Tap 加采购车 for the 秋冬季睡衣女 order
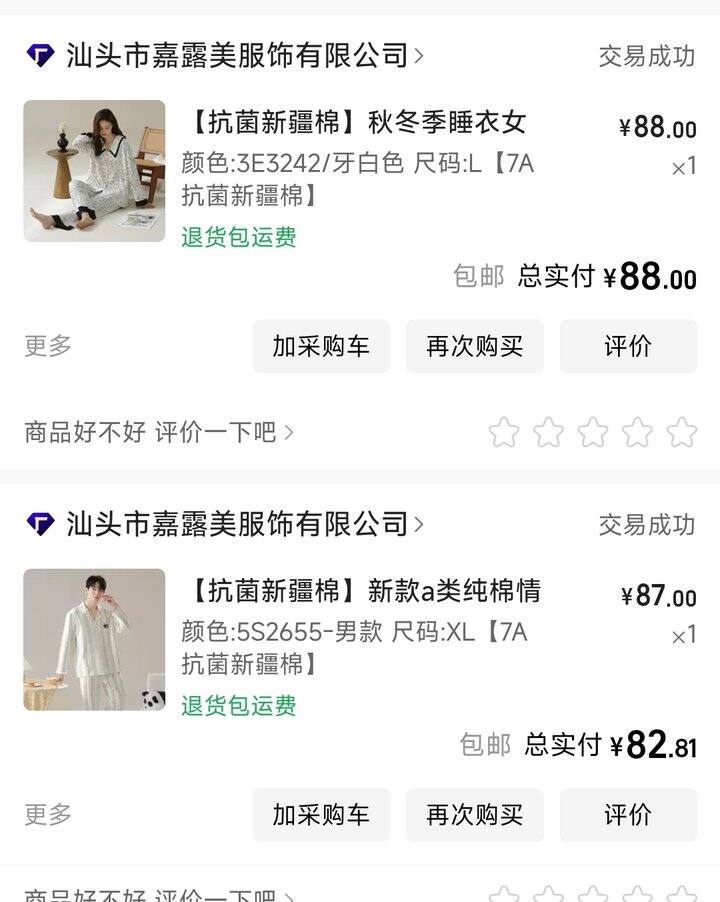 pyautogui.click(x=321, y=346)
